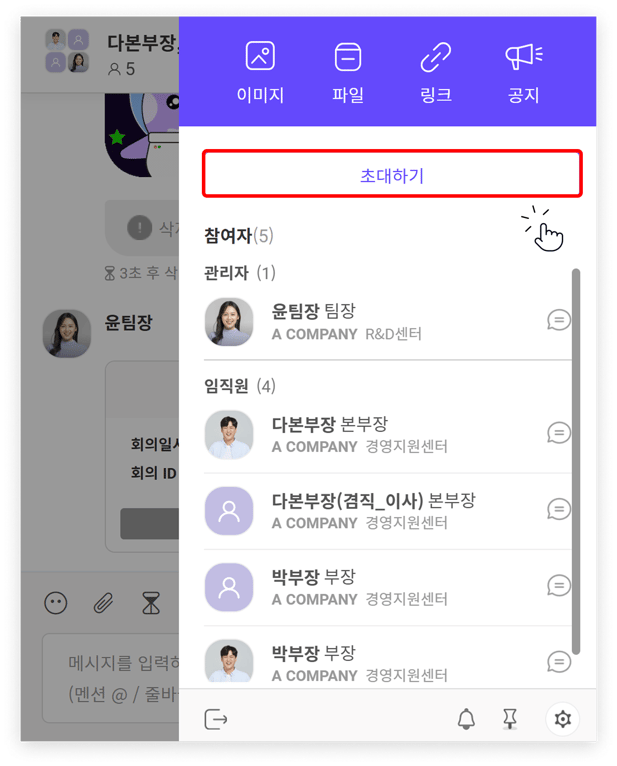617x766 pixels.
Task: Open the 공지 announcements
Action: (523, 71)
